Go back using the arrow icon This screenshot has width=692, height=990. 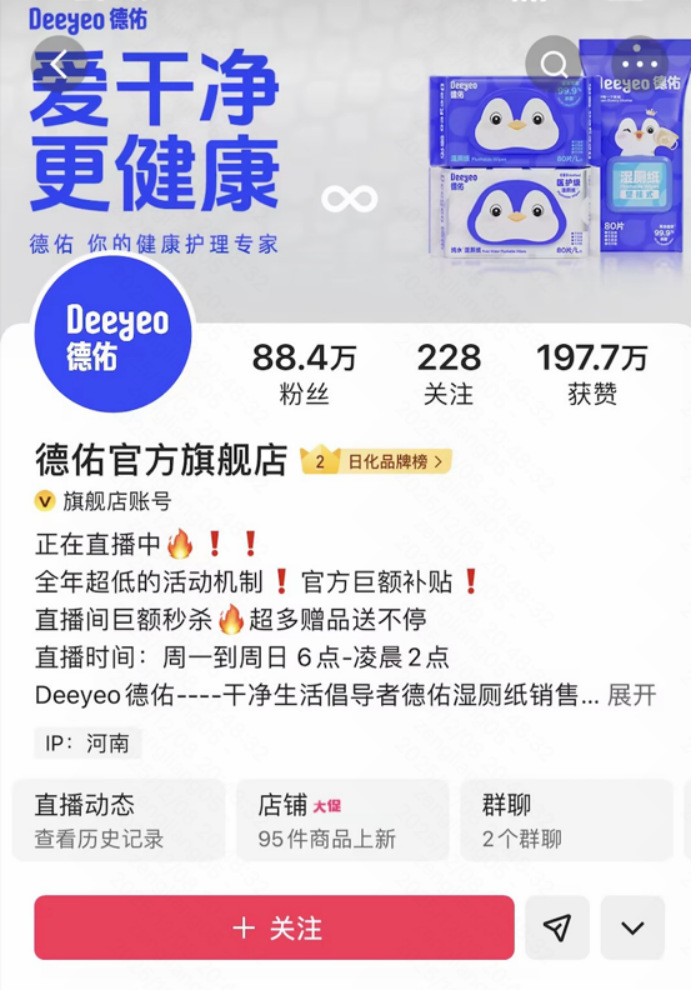pos(58,66)
